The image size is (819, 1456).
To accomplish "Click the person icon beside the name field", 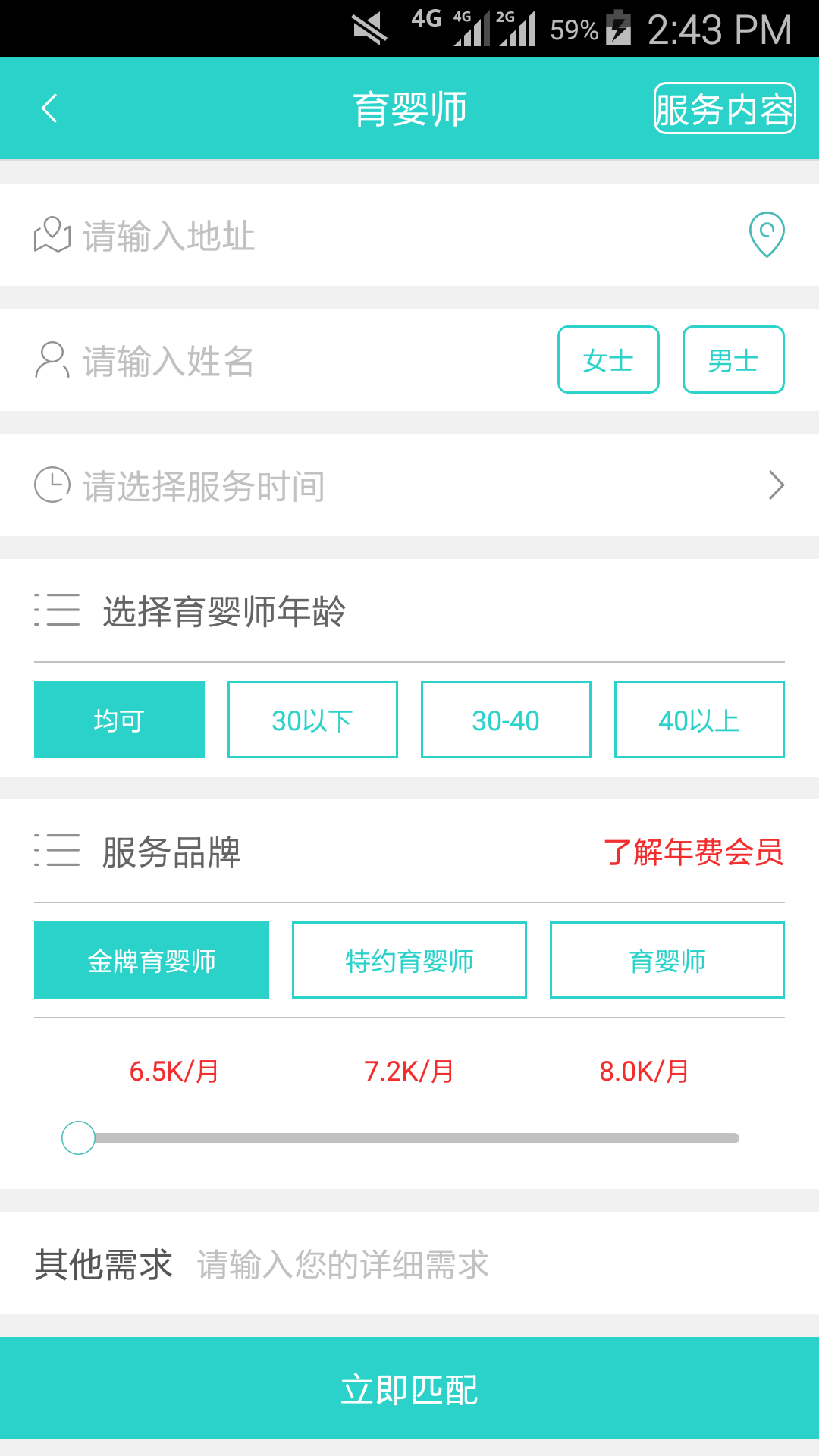I will (x=51, y=360).
